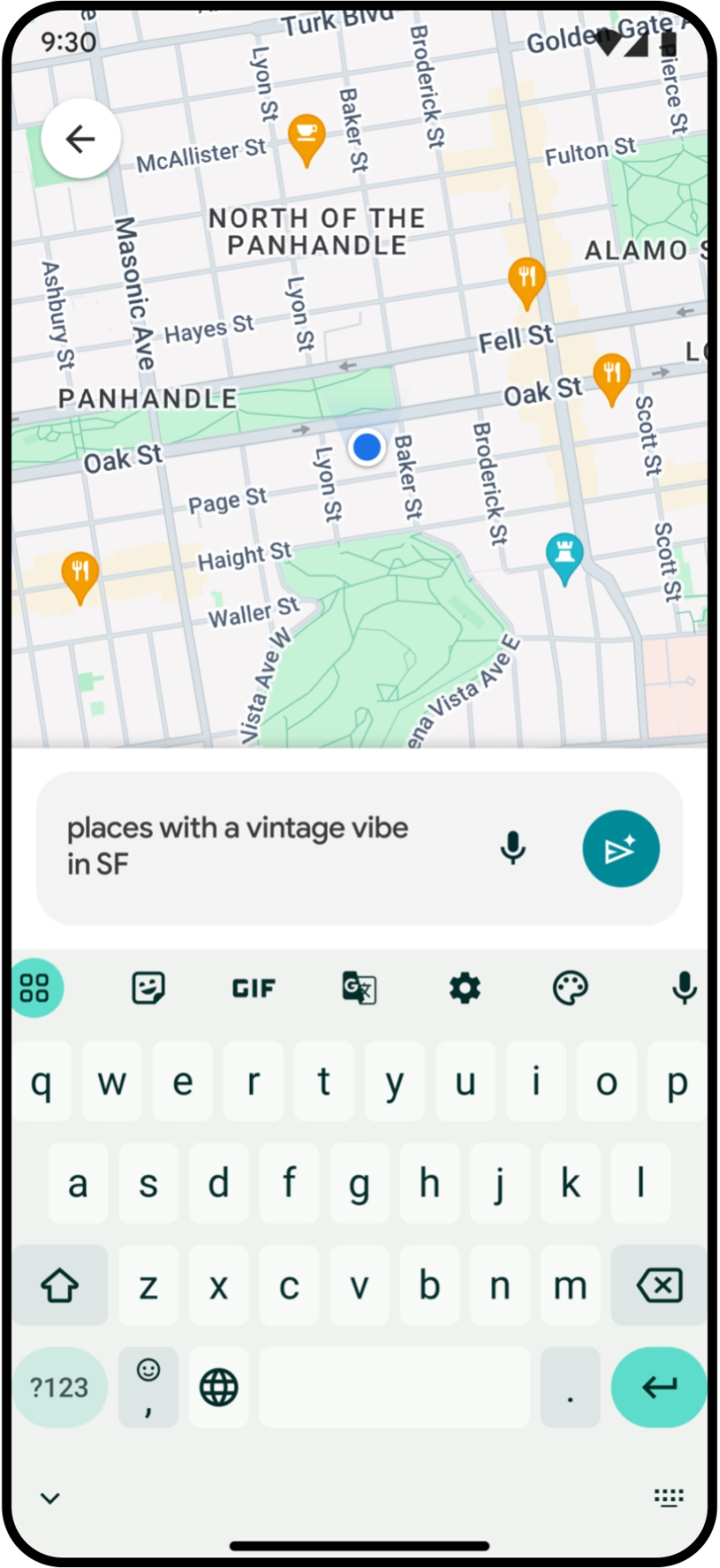Open keyboard settings gear

click(x=465, y=988)
